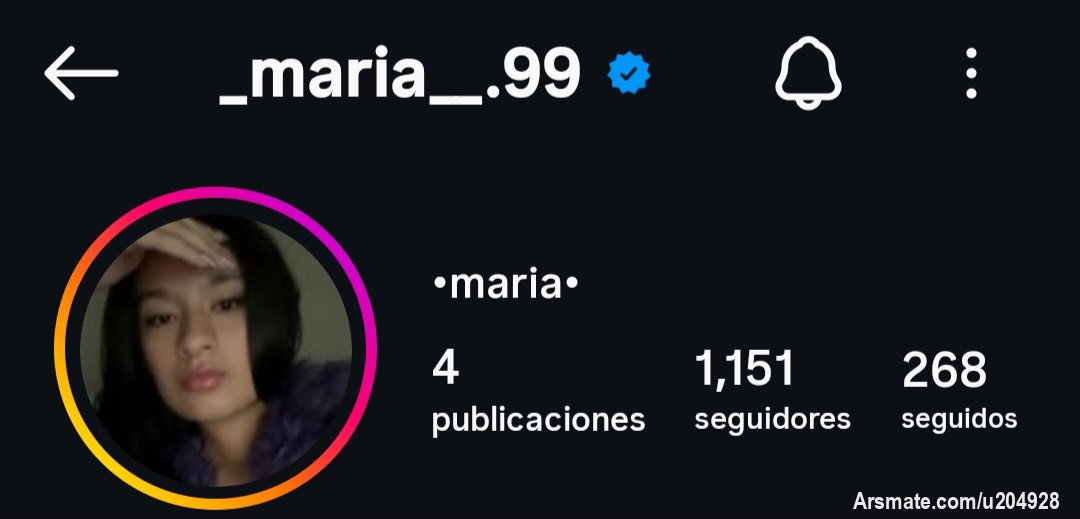Image resolution: width=1080 pixels, height=519 pixels.
Task: View maria's story from the profile picture
Action: (x=215, y=349)
